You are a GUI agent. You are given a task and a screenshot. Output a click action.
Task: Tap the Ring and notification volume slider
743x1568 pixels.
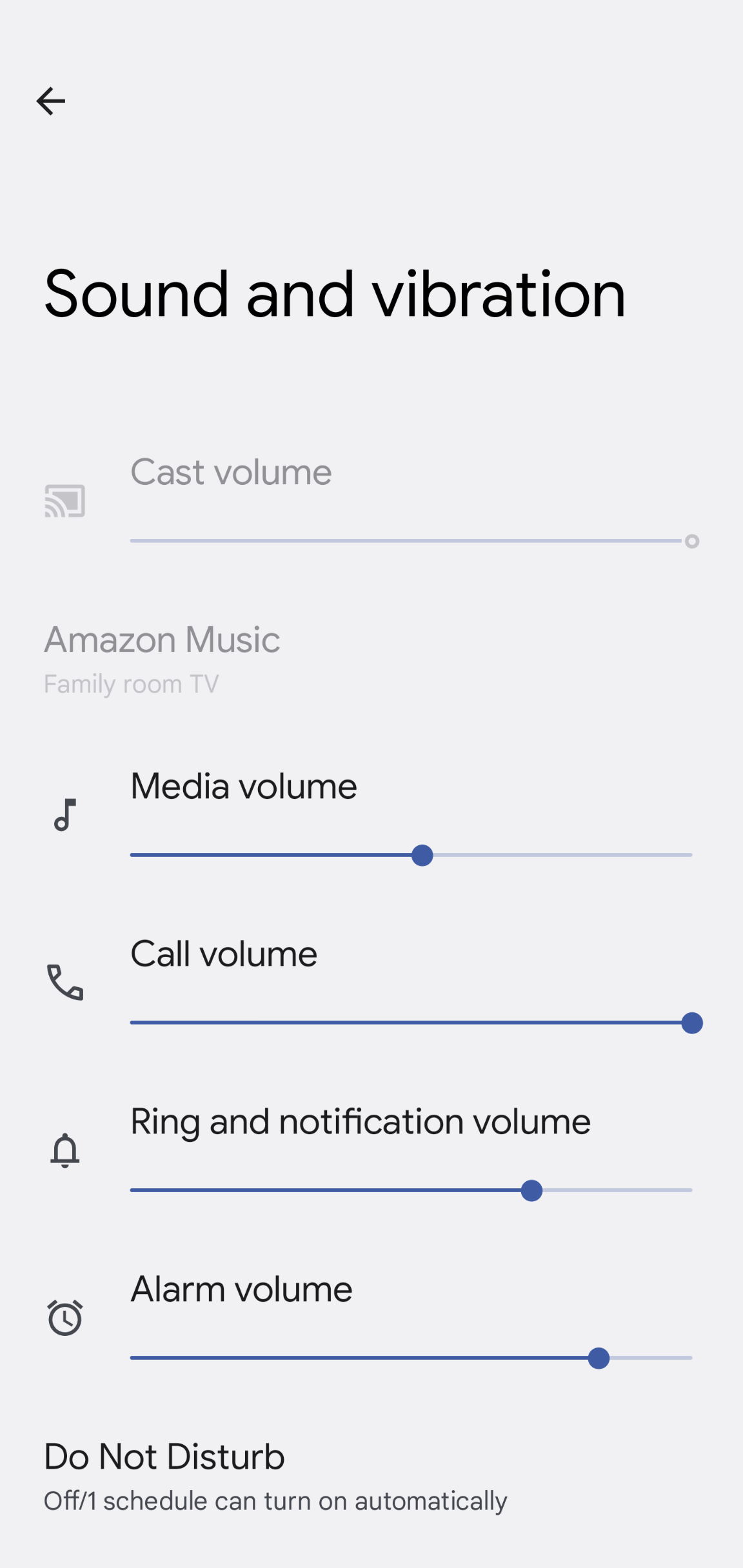click(x=411, y=1190)
